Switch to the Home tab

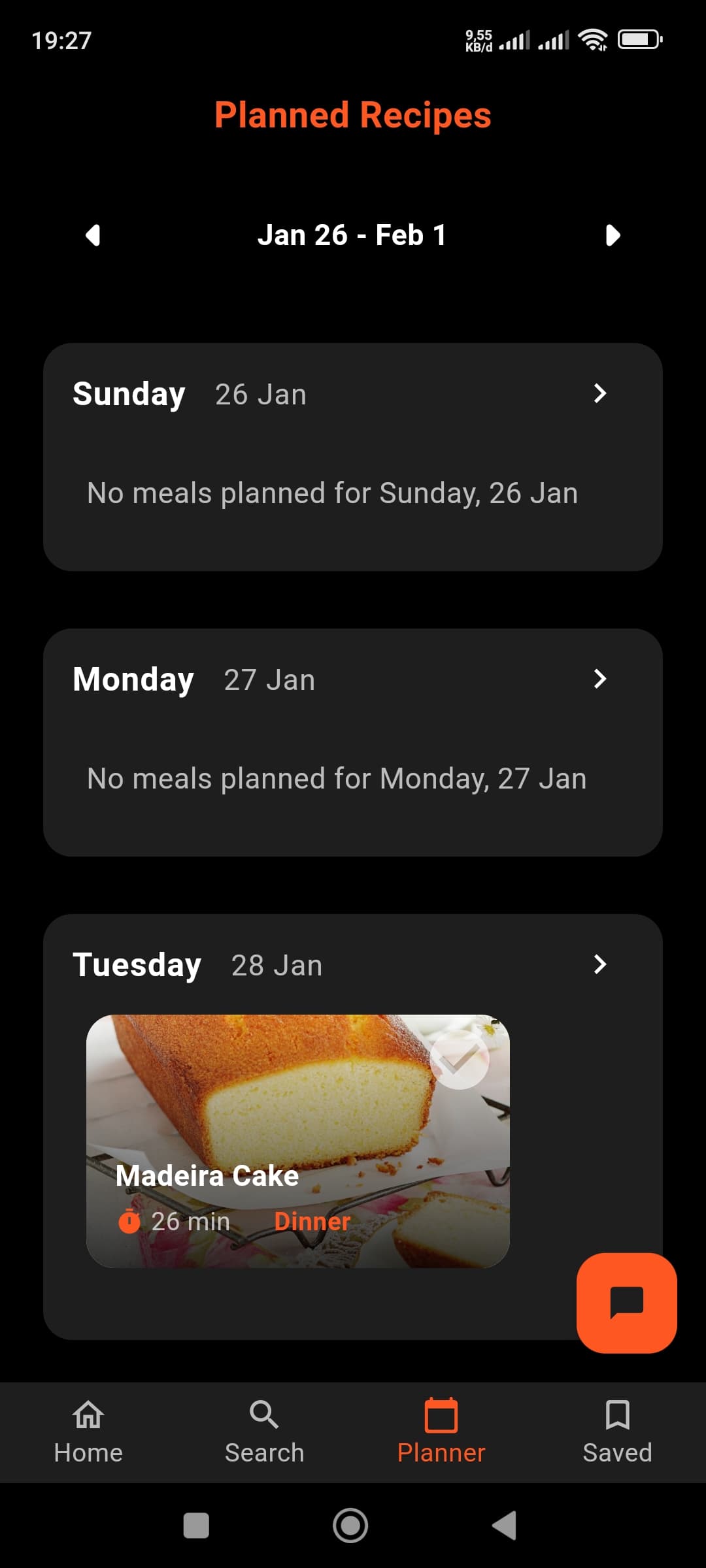point(88,1431)
